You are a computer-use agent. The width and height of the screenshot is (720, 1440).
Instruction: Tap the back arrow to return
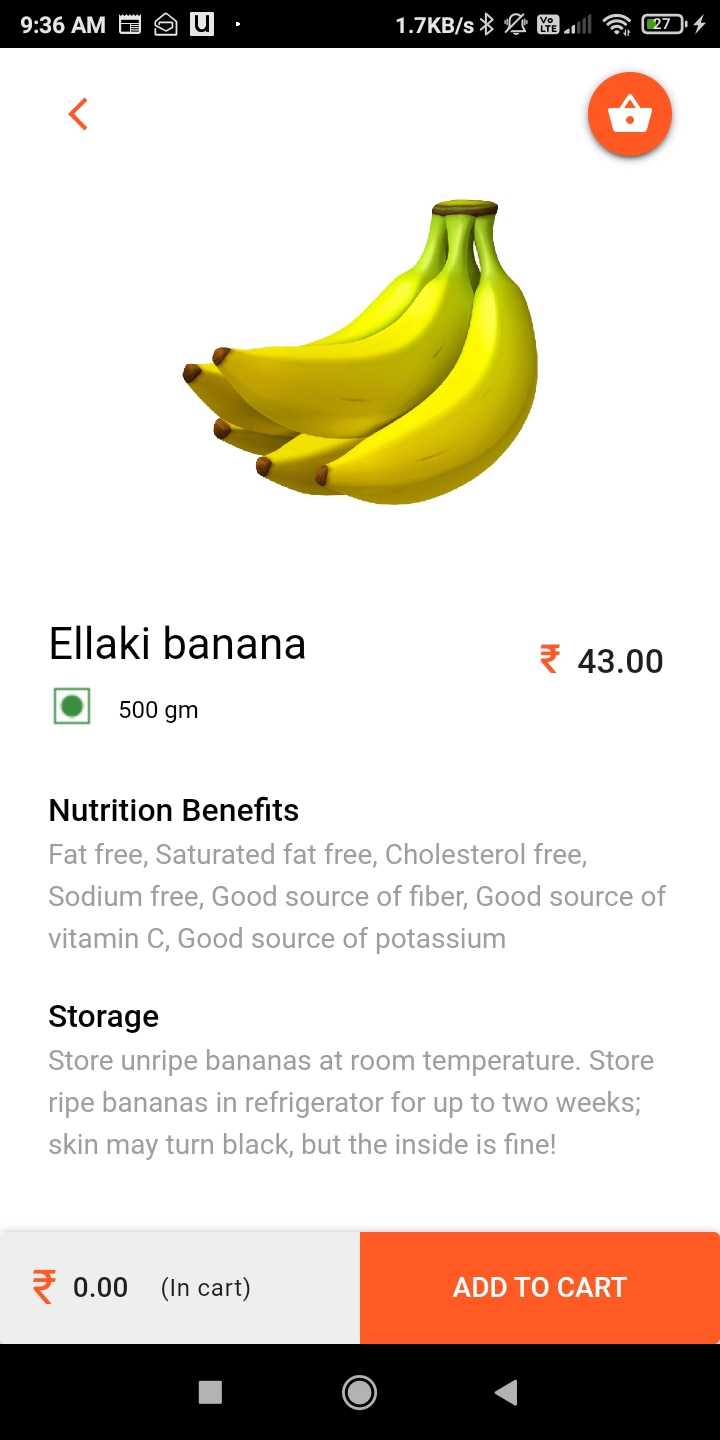[x=78, y=113]
